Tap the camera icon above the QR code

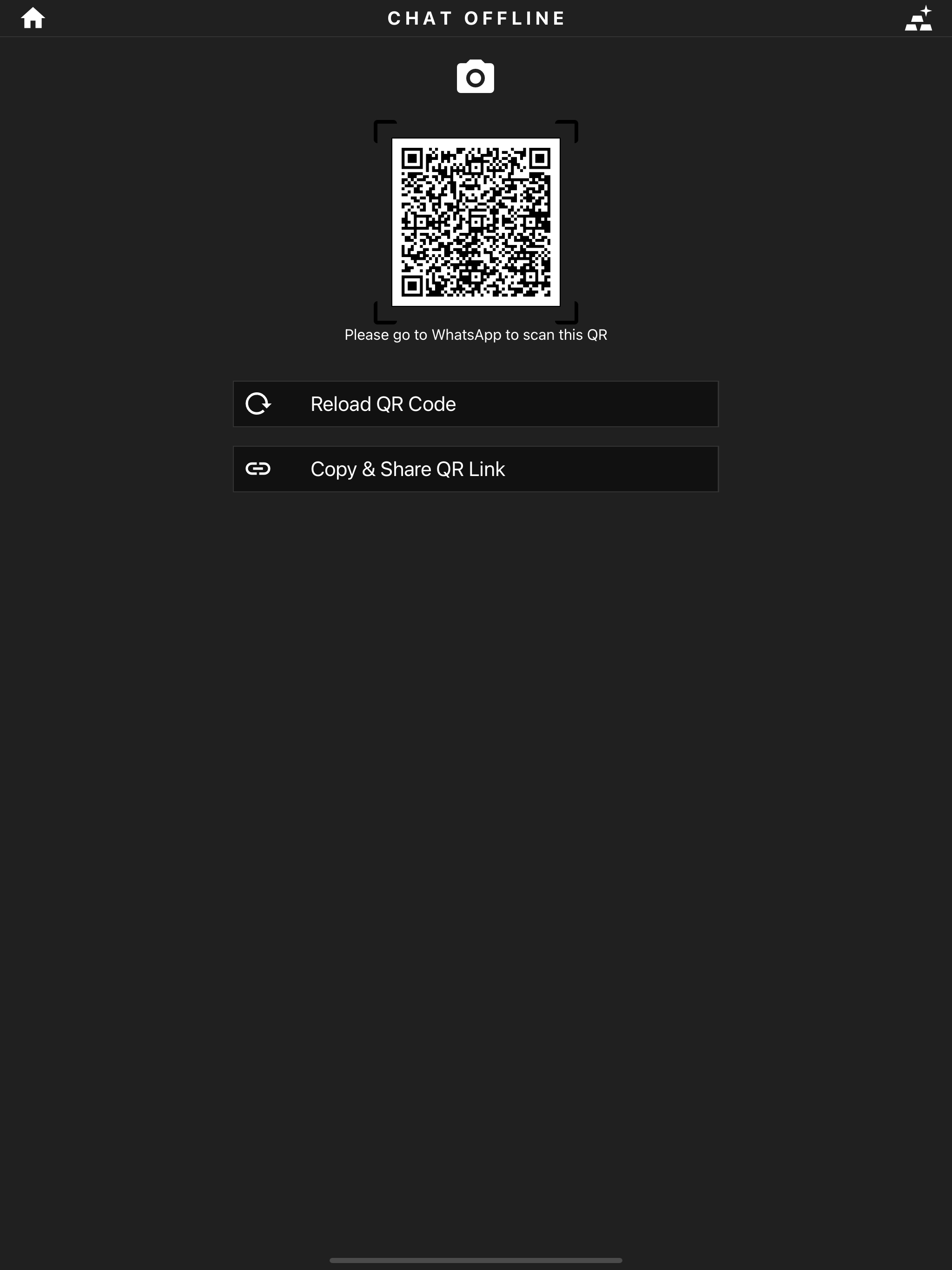(x=476, y=76)
